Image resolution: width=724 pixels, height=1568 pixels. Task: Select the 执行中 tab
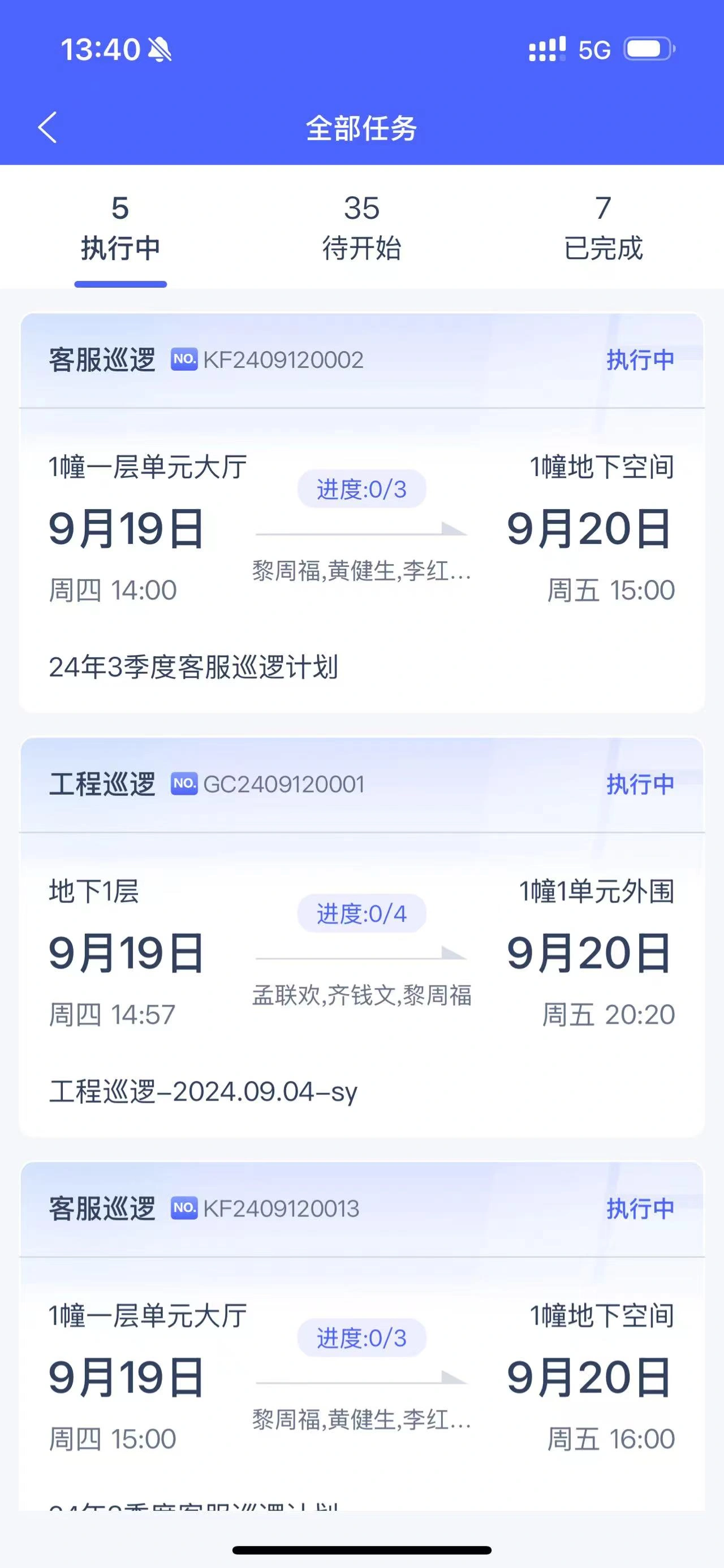point(120,228)
